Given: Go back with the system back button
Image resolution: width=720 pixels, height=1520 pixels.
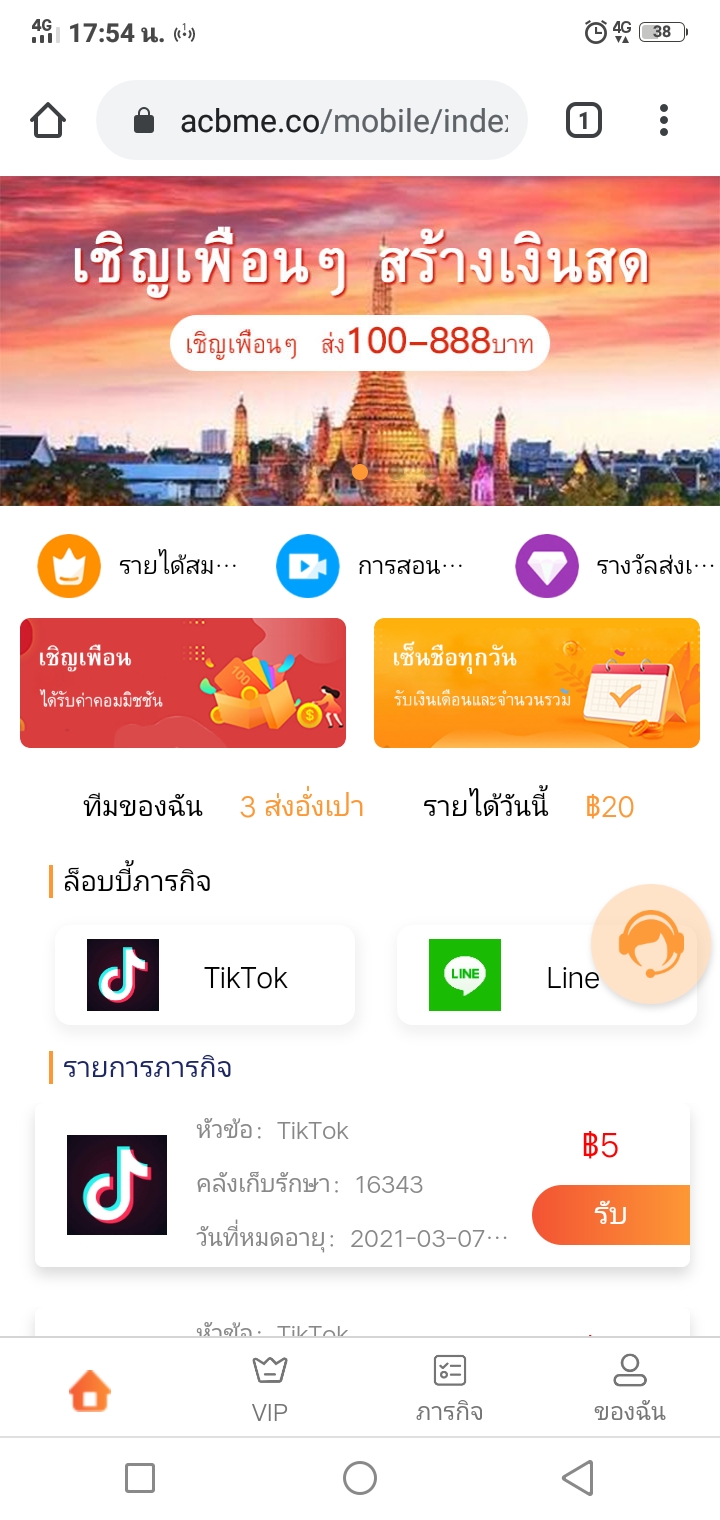Looking at the screenshot, I should 578,1478.
